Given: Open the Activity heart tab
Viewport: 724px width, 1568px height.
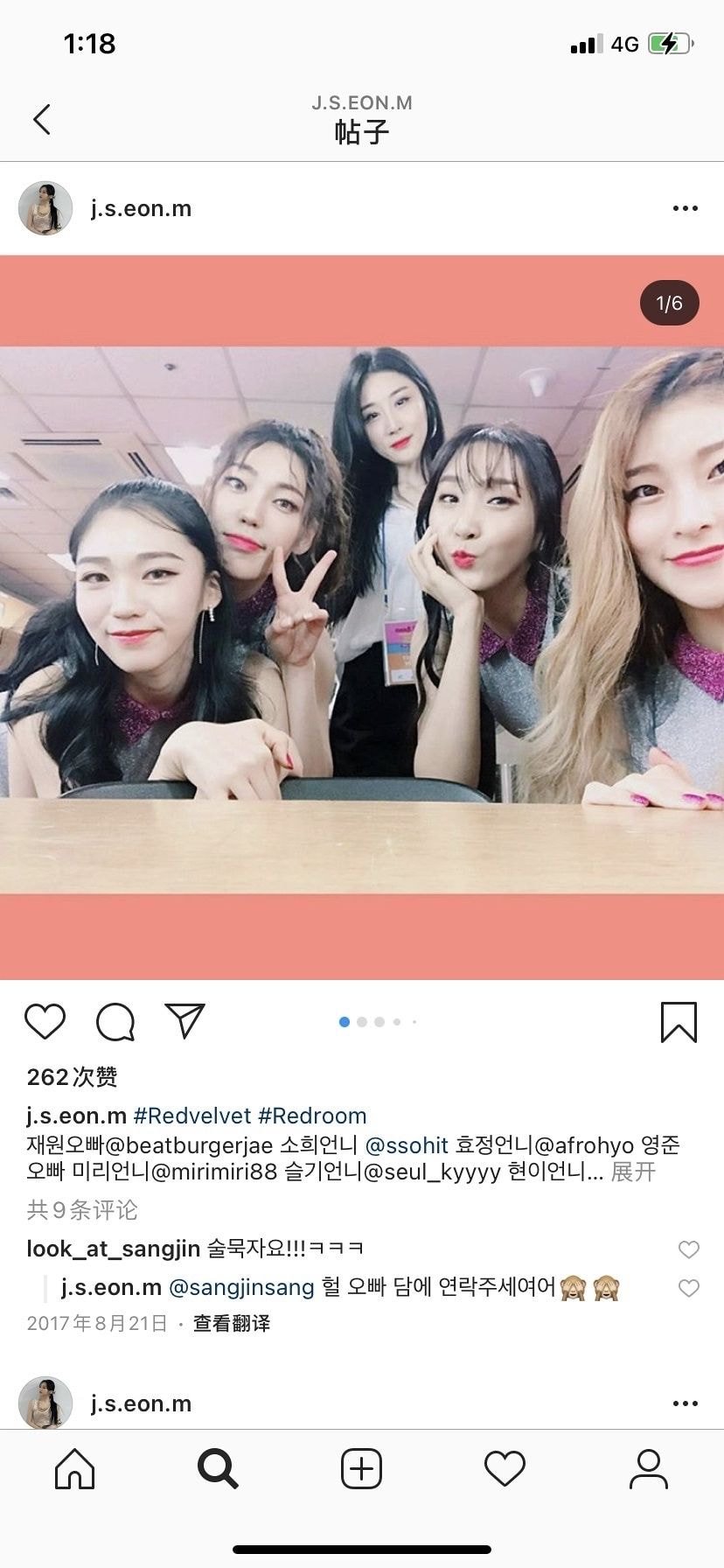Looking at the screenshot, I should (x=505, y=1468).
